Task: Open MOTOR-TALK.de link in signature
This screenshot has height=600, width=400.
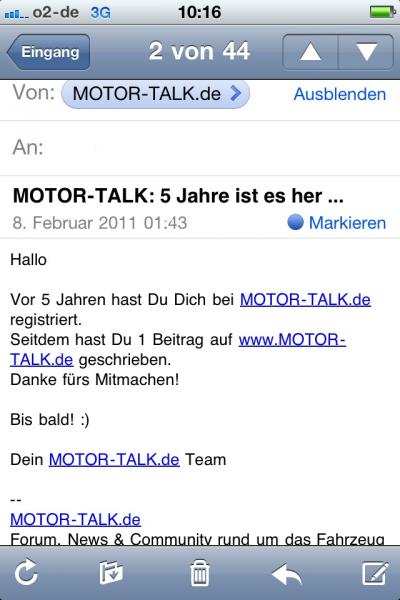Action: coord(75,520)
